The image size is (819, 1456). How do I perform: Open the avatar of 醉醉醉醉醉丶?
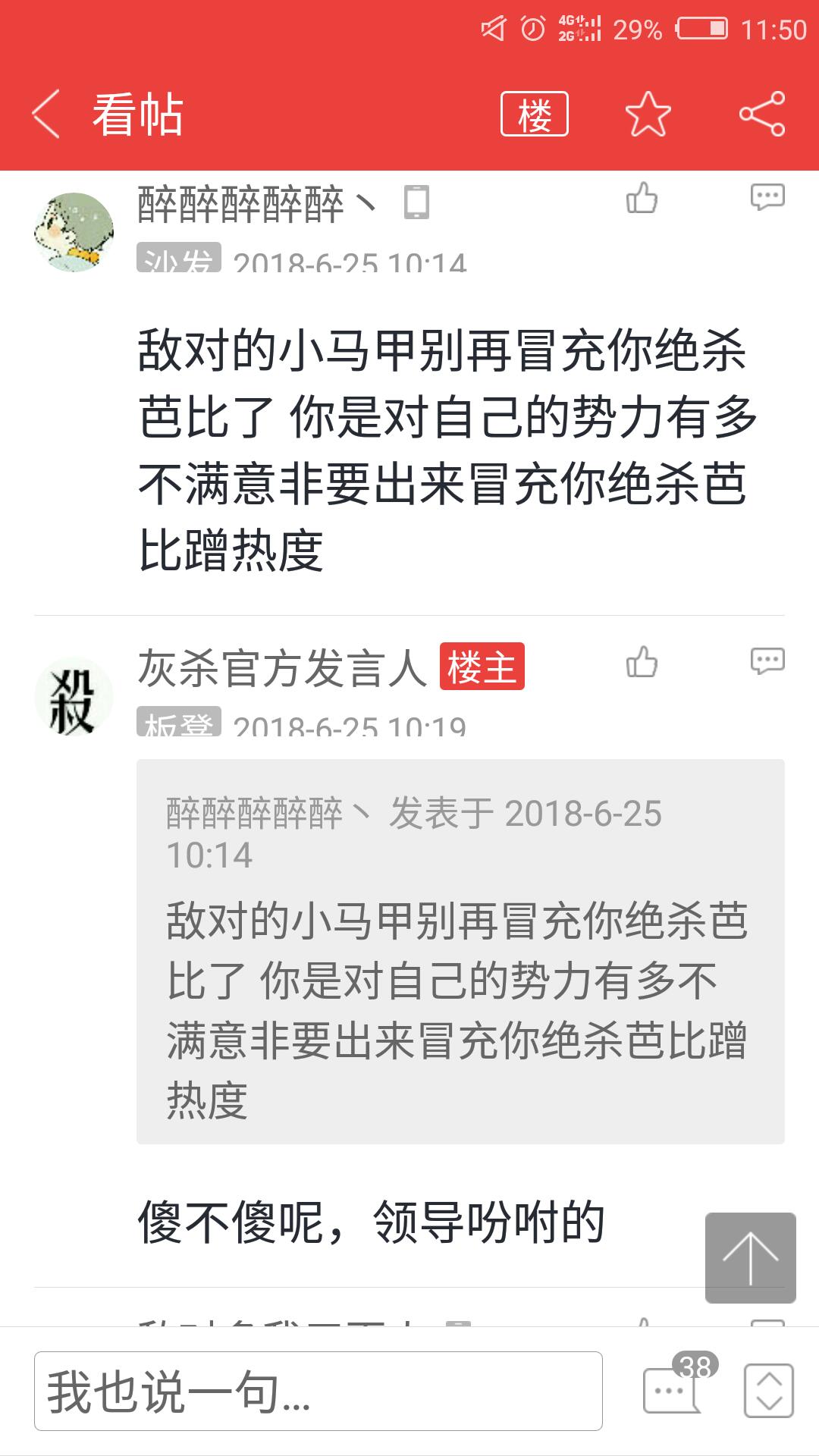tap(74, 232)
